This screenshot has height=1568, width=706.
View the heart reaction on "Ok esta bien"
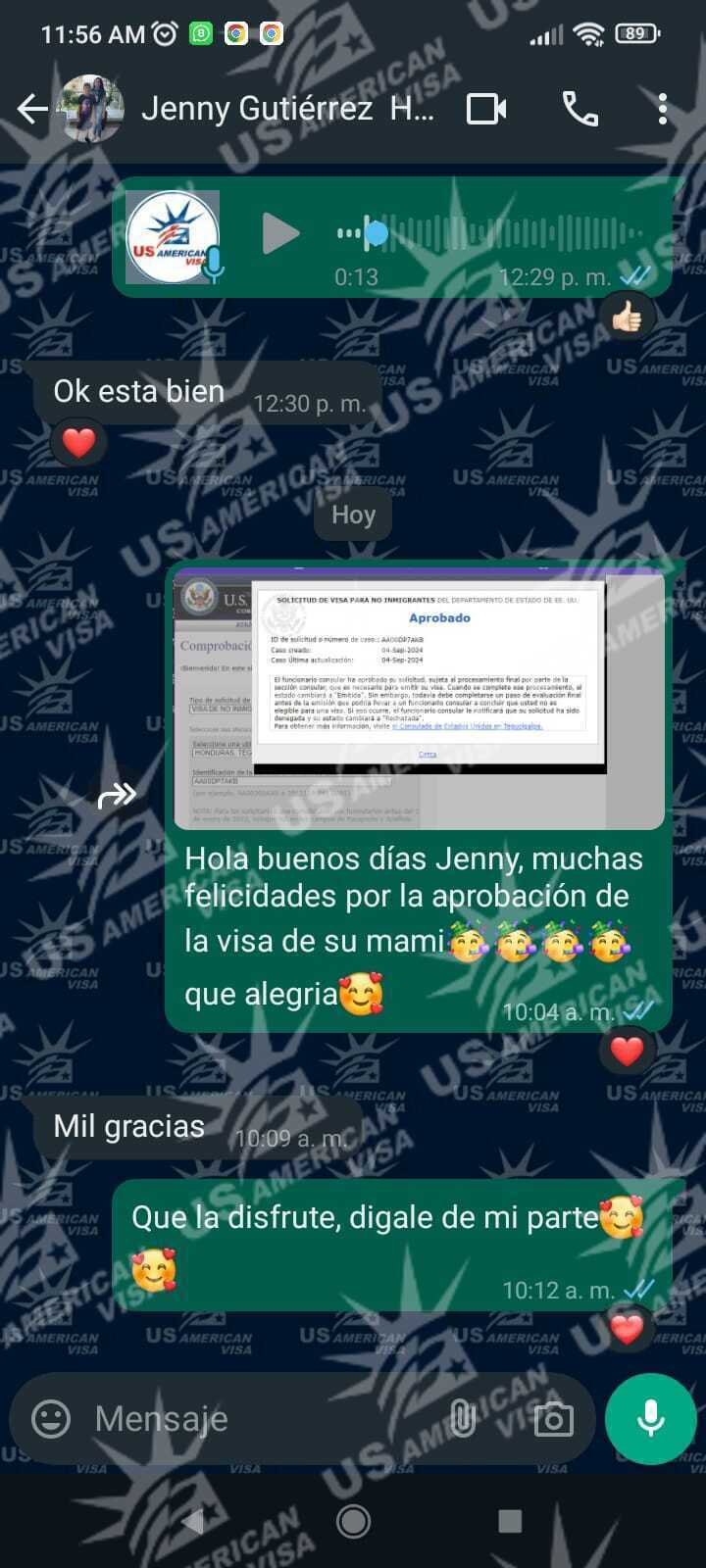pos(78,443)
